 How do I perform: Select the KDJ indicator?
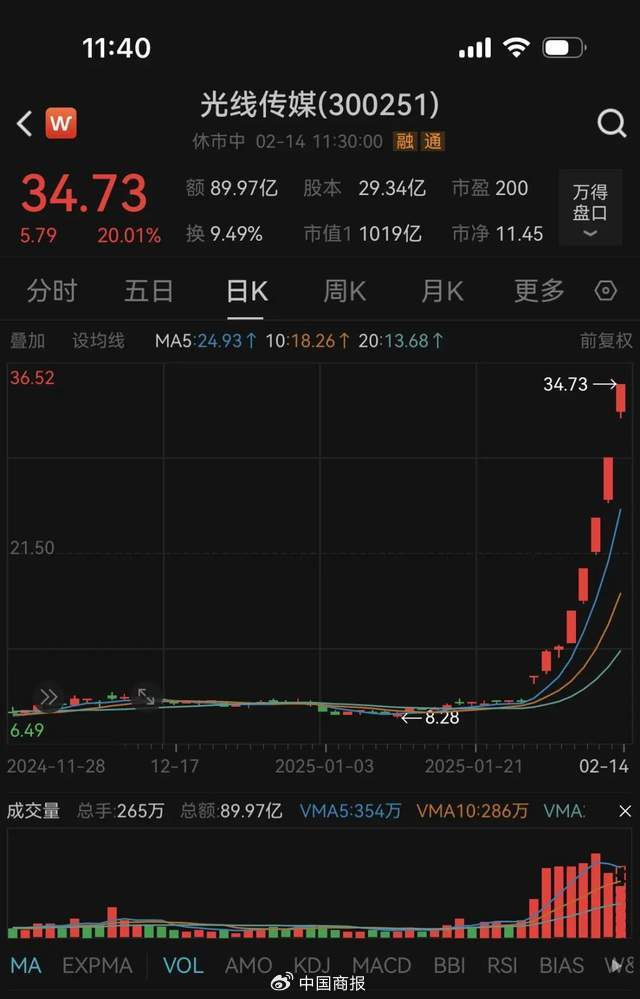pyautogui.click(x=312, y=965)
